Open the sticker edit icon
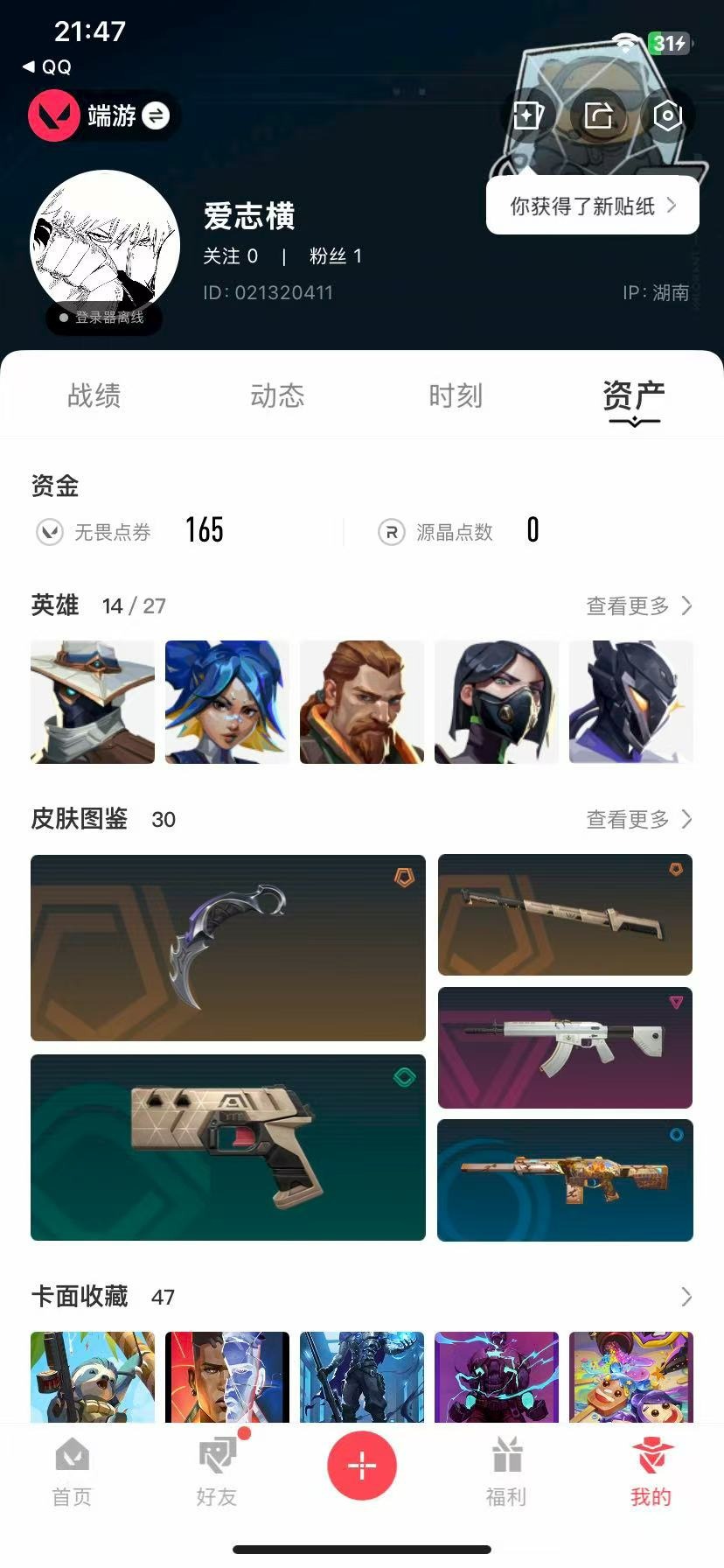 [x=529, y=115]
